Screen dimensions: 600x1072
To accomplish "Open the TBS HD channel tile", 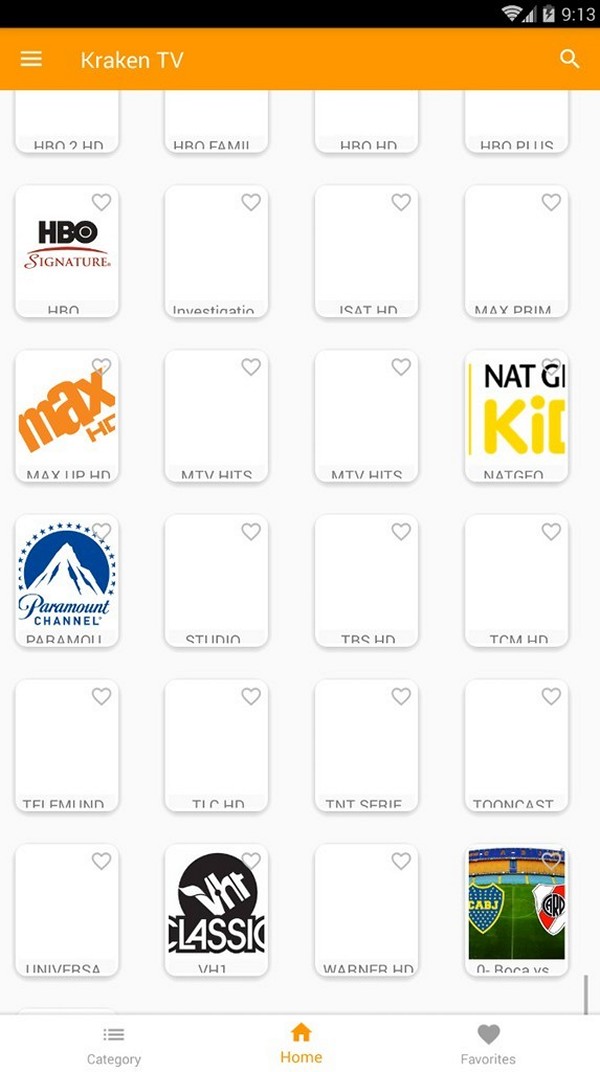I will 366,580.
